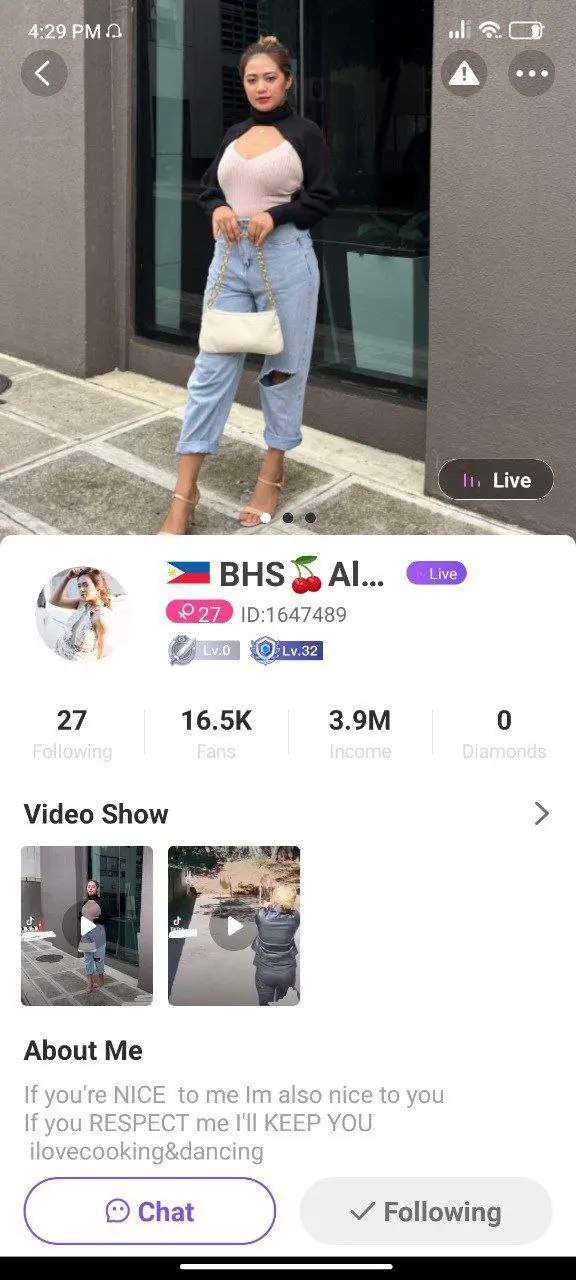Image resolution: width=576 pixels, height=1280 pixels.
Task: View the 27 Following list
Action: point(72,734)
